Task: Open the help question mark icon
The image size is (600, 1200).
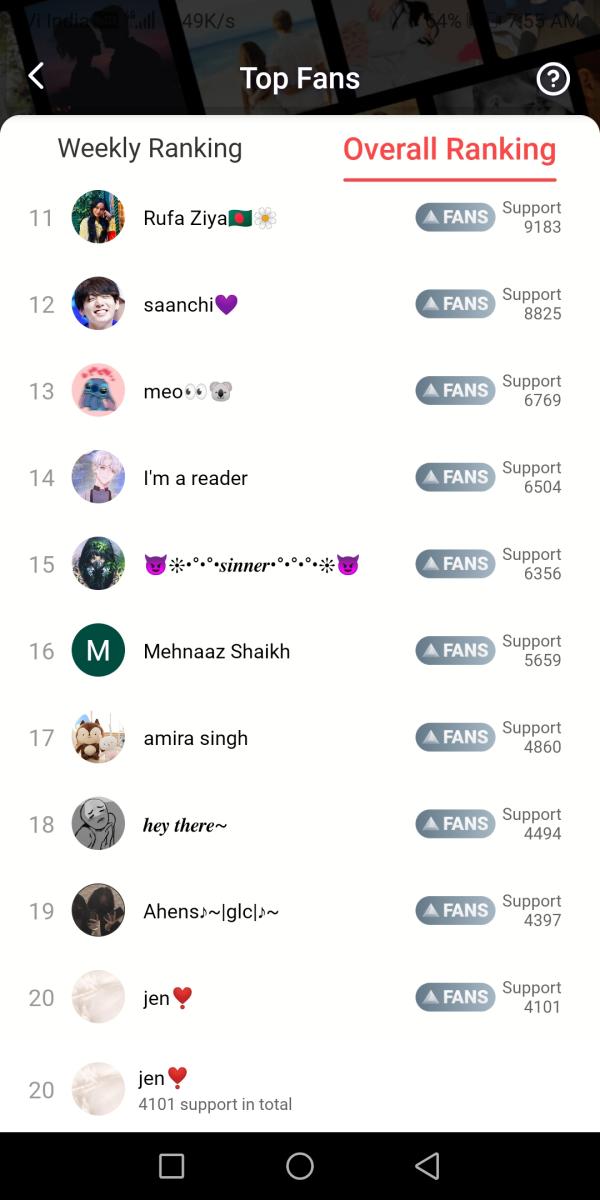Action: click(x=552, y=78)
